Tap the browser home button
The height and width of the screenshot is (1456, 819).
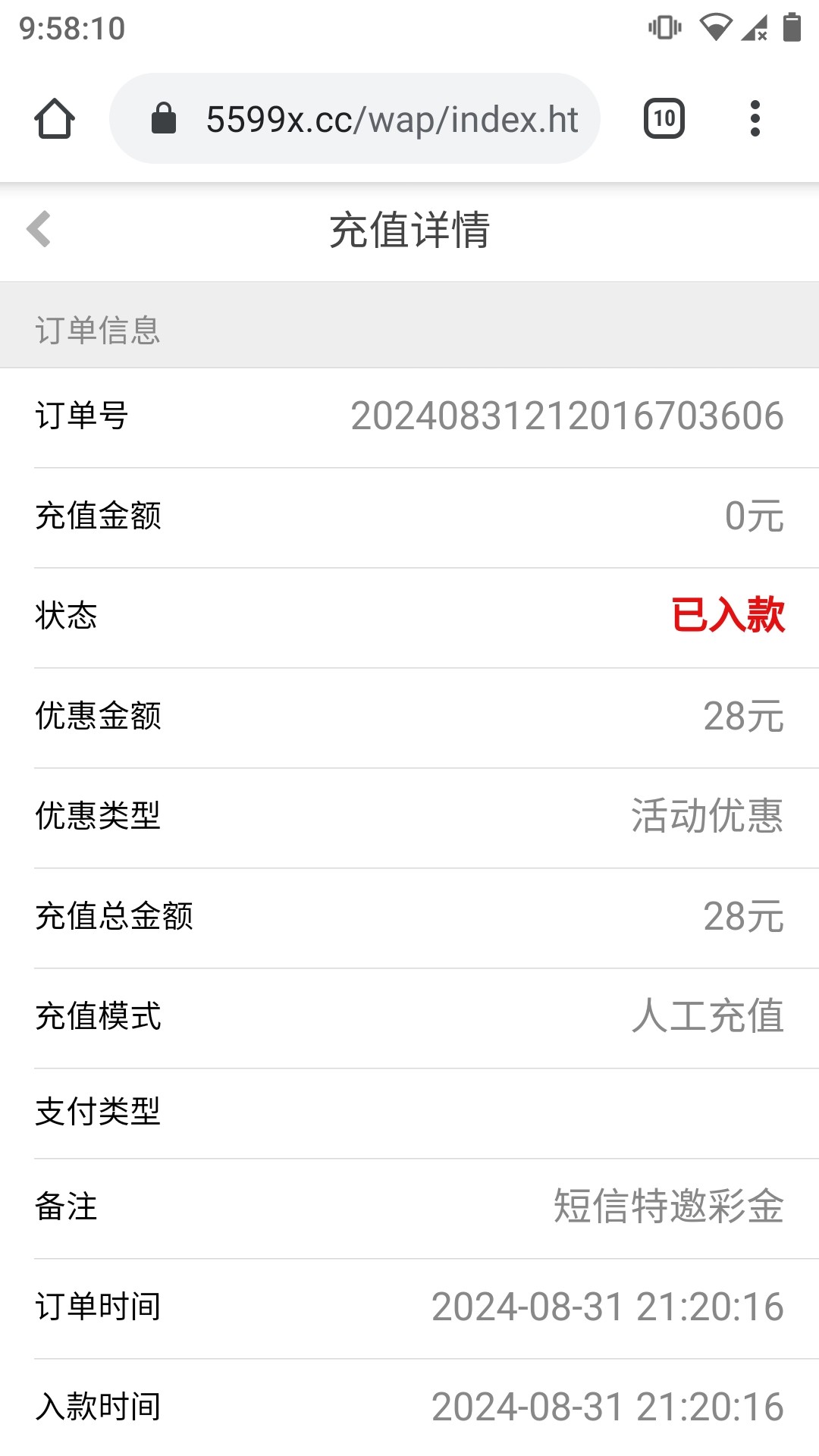coord(55,118)
